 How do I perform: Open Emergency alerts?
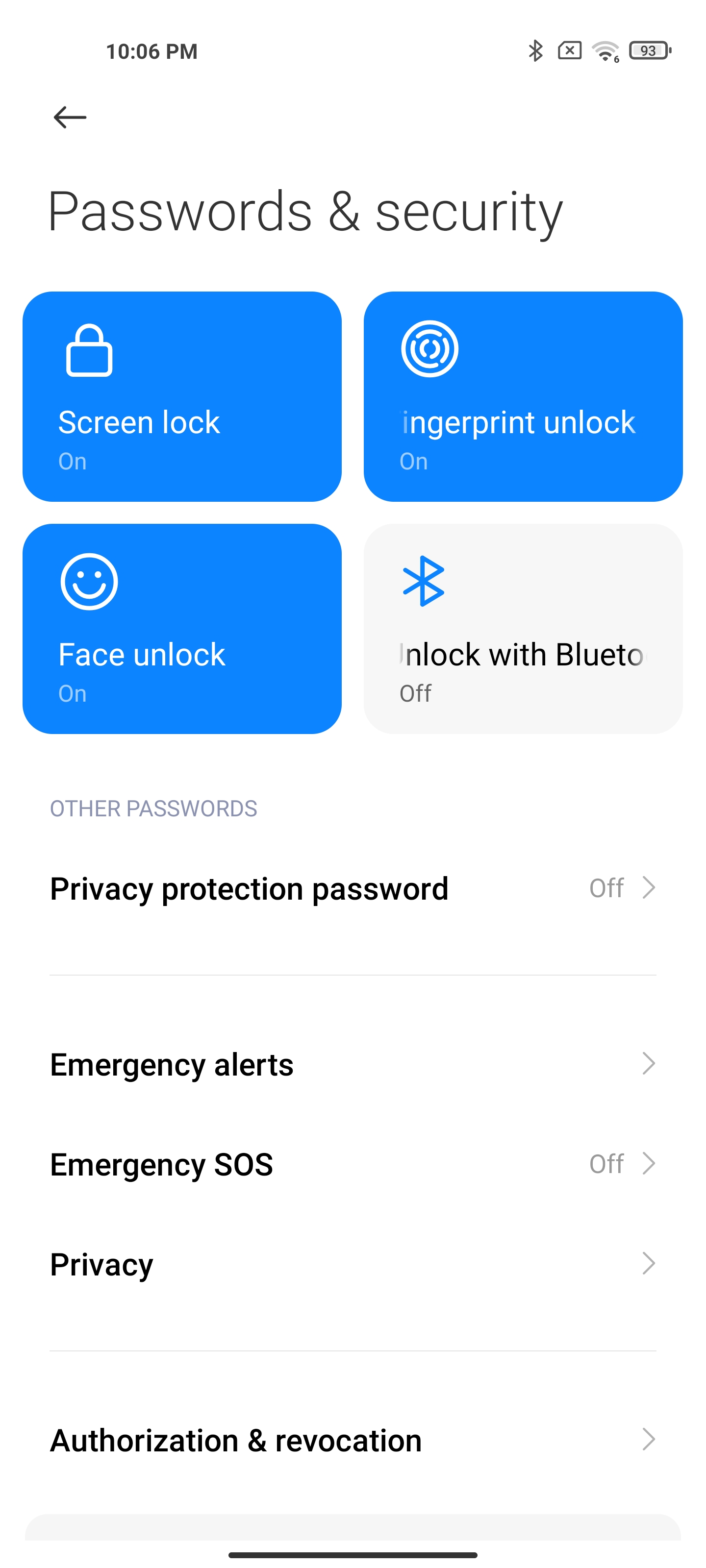[x=353, y=1064]
